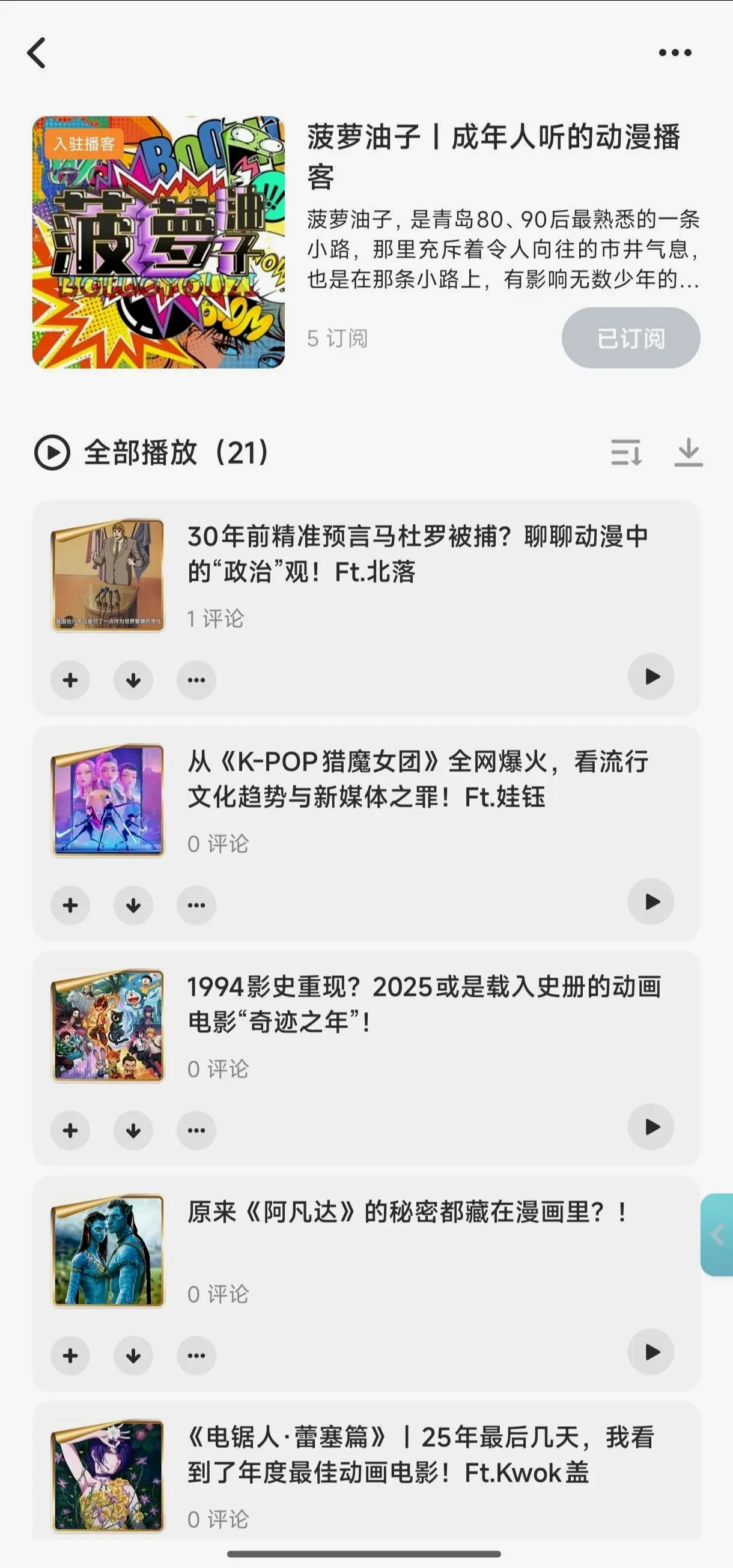
Task: Open the overflow menu at top right
Action: pyautogui.click(x=675, y=53)
